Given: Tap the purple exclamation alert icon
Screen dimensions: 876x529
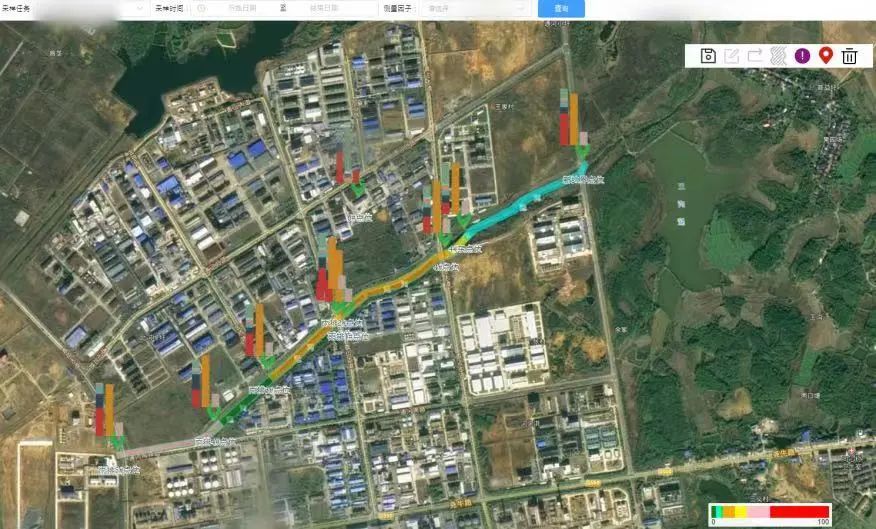Looking at the screenshot, I should (x=802, y=56).
